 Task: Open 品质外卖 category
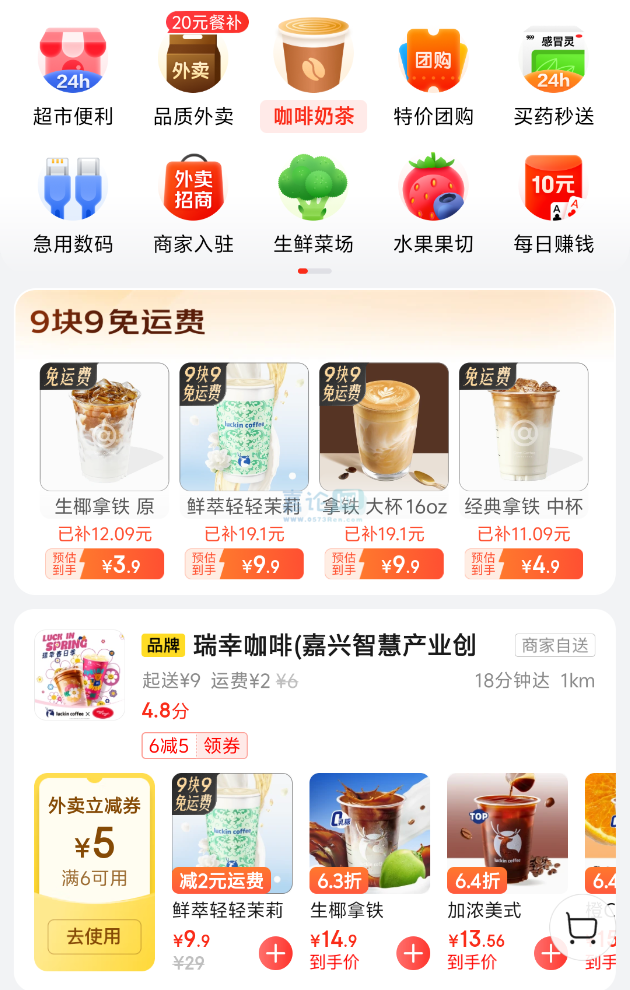[194, 76]
